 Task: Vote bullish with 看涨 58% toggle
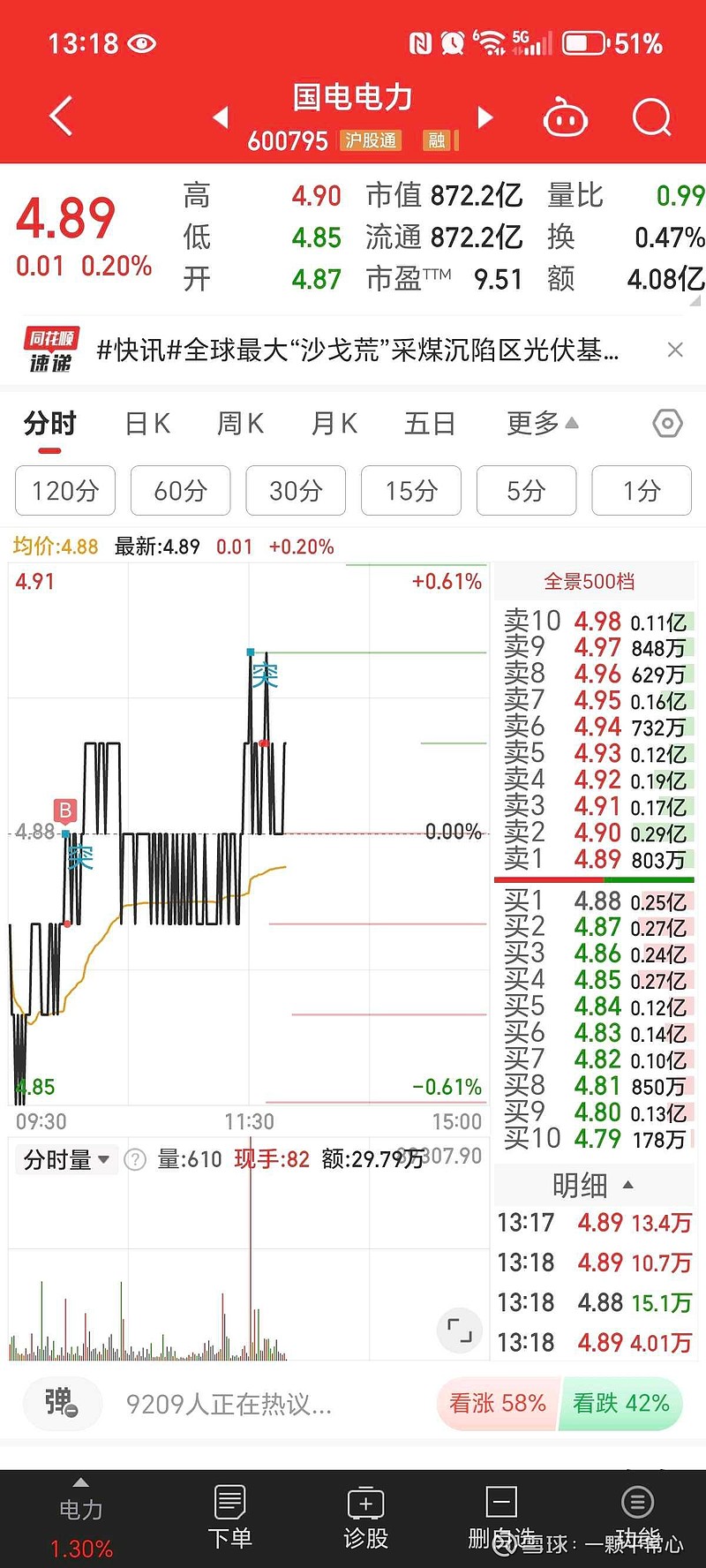click(x=497, y=1403)
